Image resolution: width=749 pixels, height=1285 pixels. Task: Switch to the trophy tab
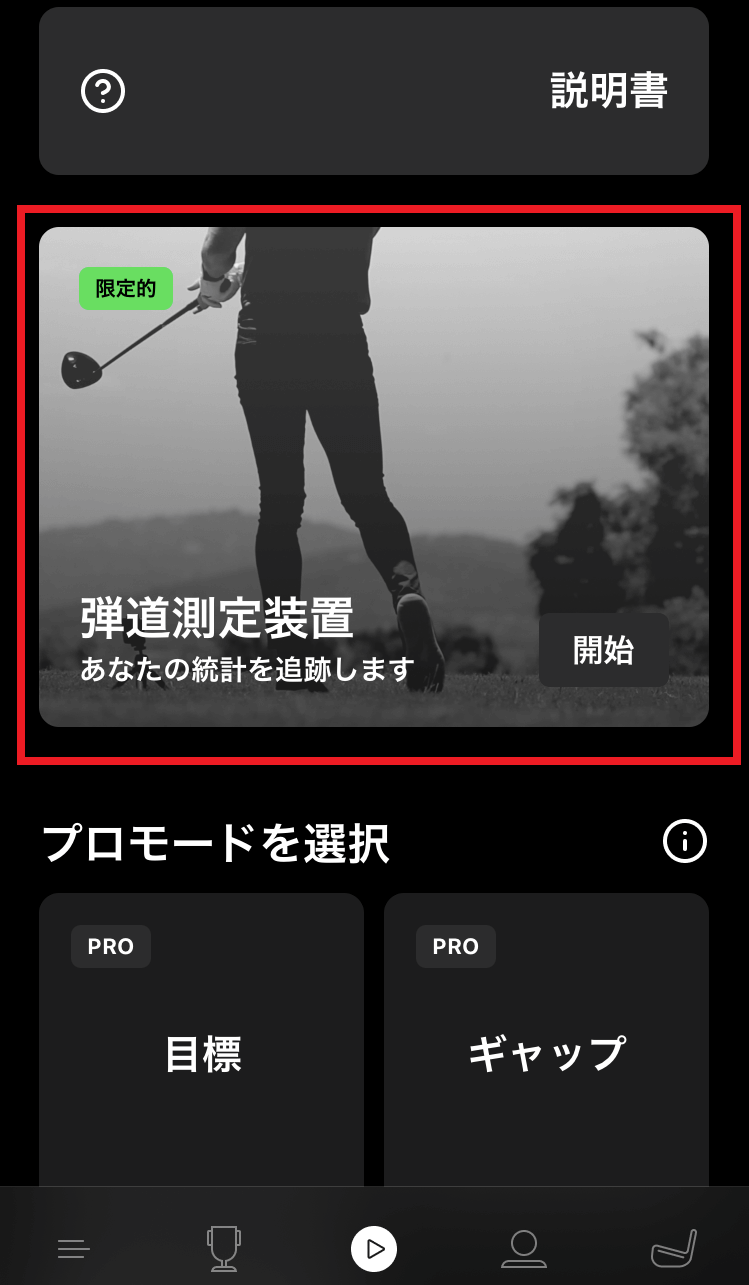224,1248
